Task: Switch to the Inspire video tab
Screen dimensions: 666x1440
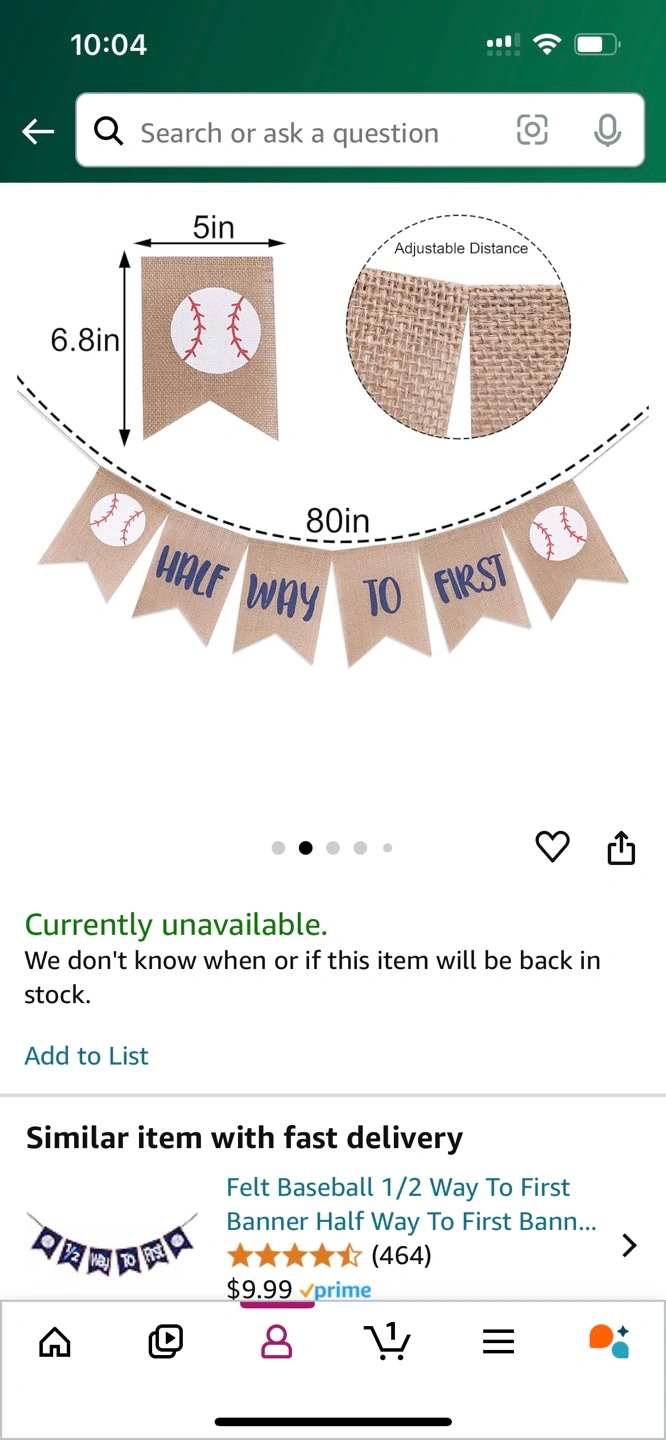Action: (x=165, y=1341)
